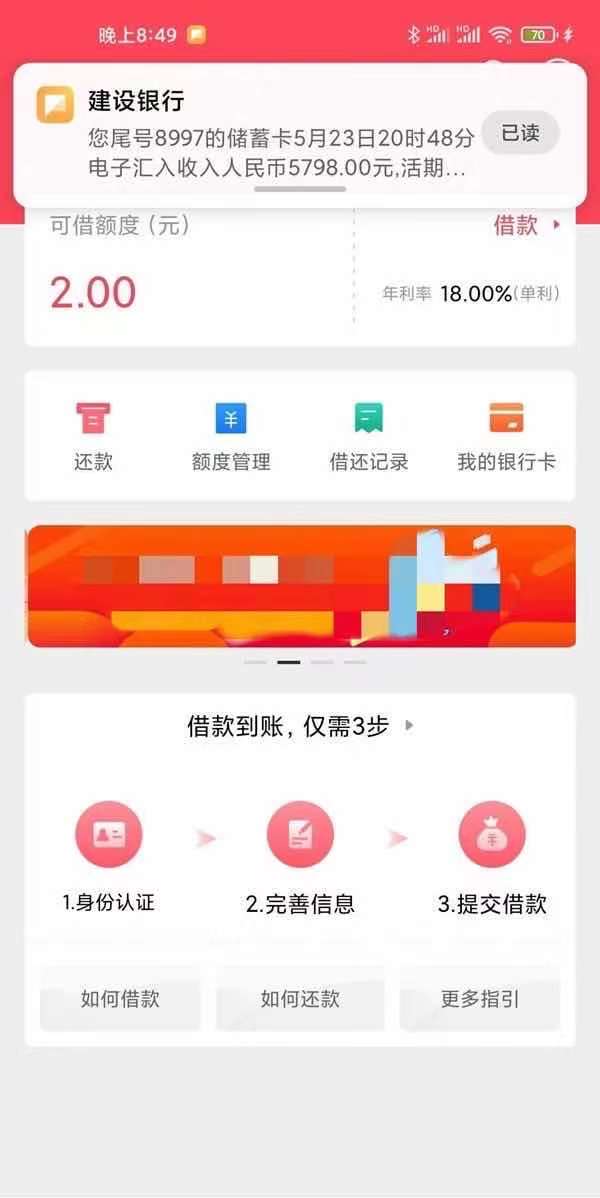The width and height of the screenshot is (600, 1198).
Task: Open 如何还款 help
Action: click(300, 998)
